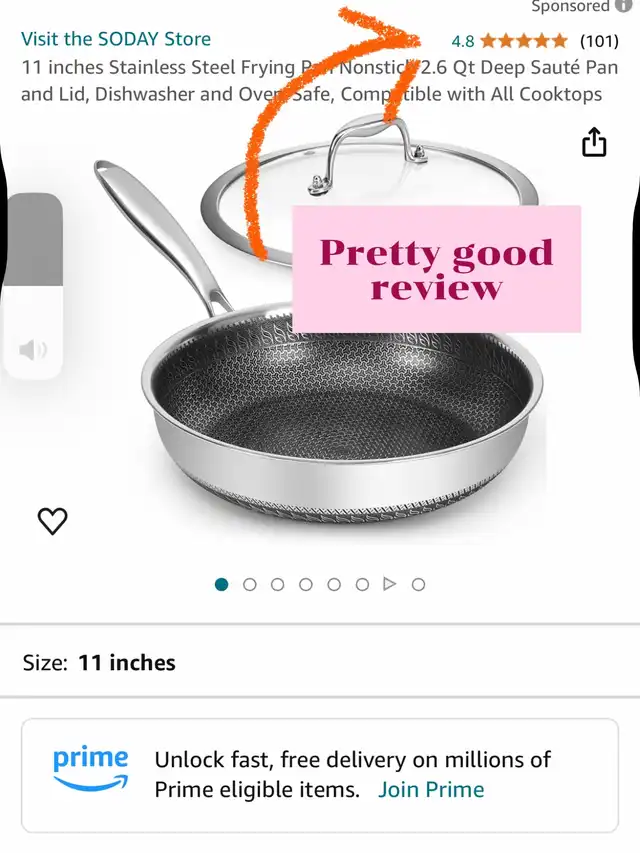The width and height of the screenshot is (640, 853).
Task: Tap Join Prime link
Action: 431,790
